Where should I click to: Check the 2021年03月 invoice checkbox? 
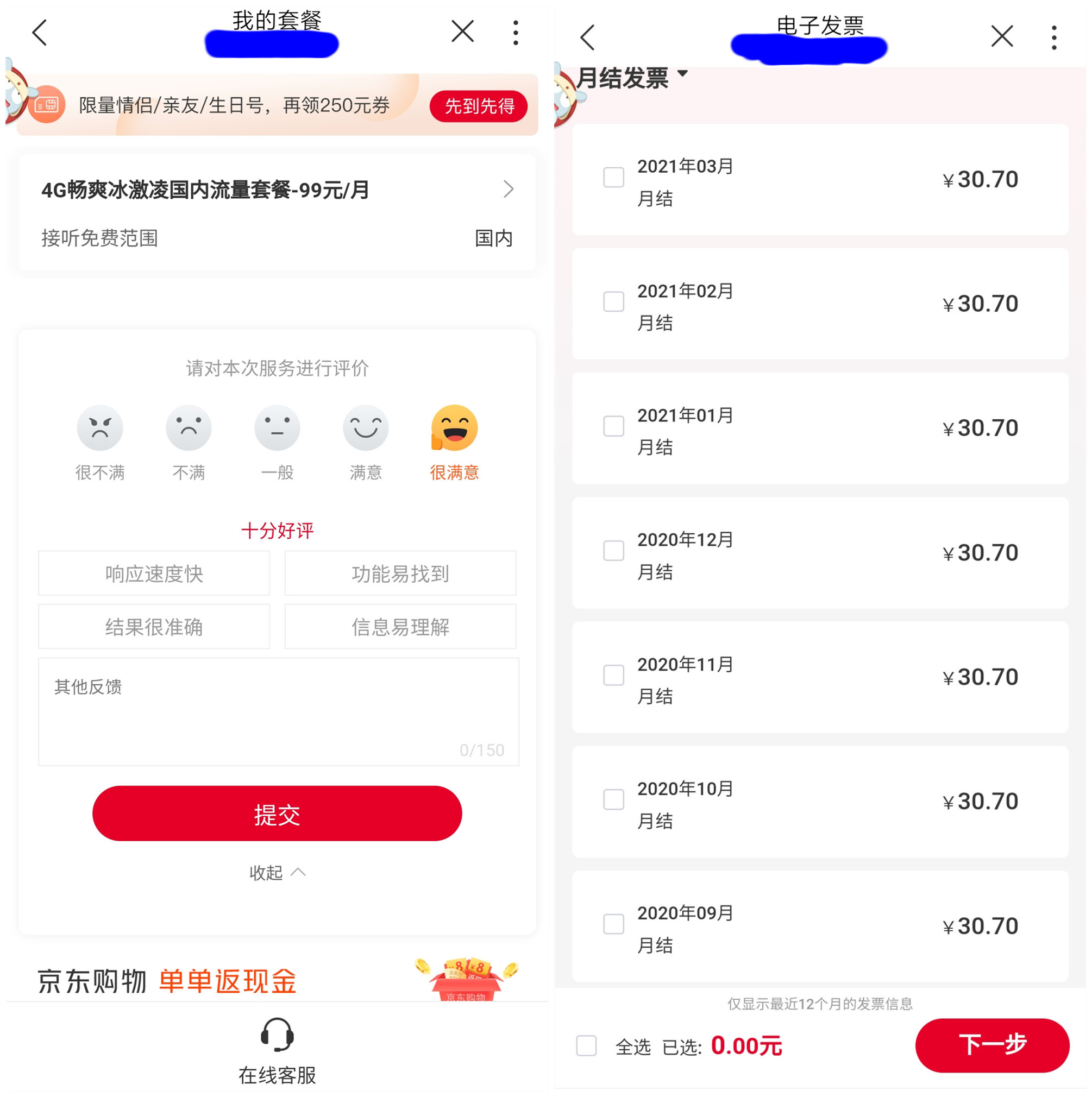(x=613, y=178)
